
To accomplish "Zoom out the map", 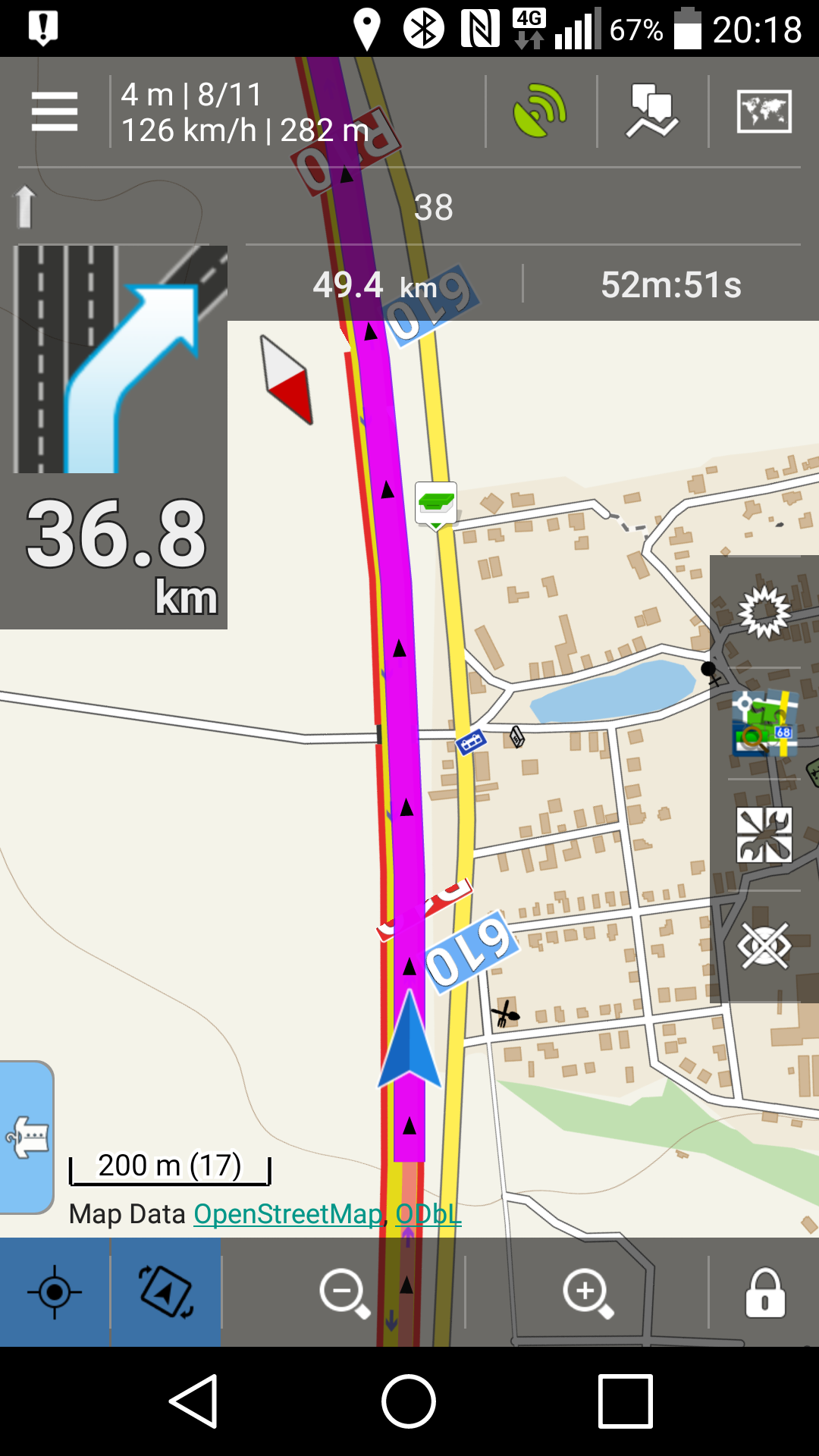I will point(344,1292).
